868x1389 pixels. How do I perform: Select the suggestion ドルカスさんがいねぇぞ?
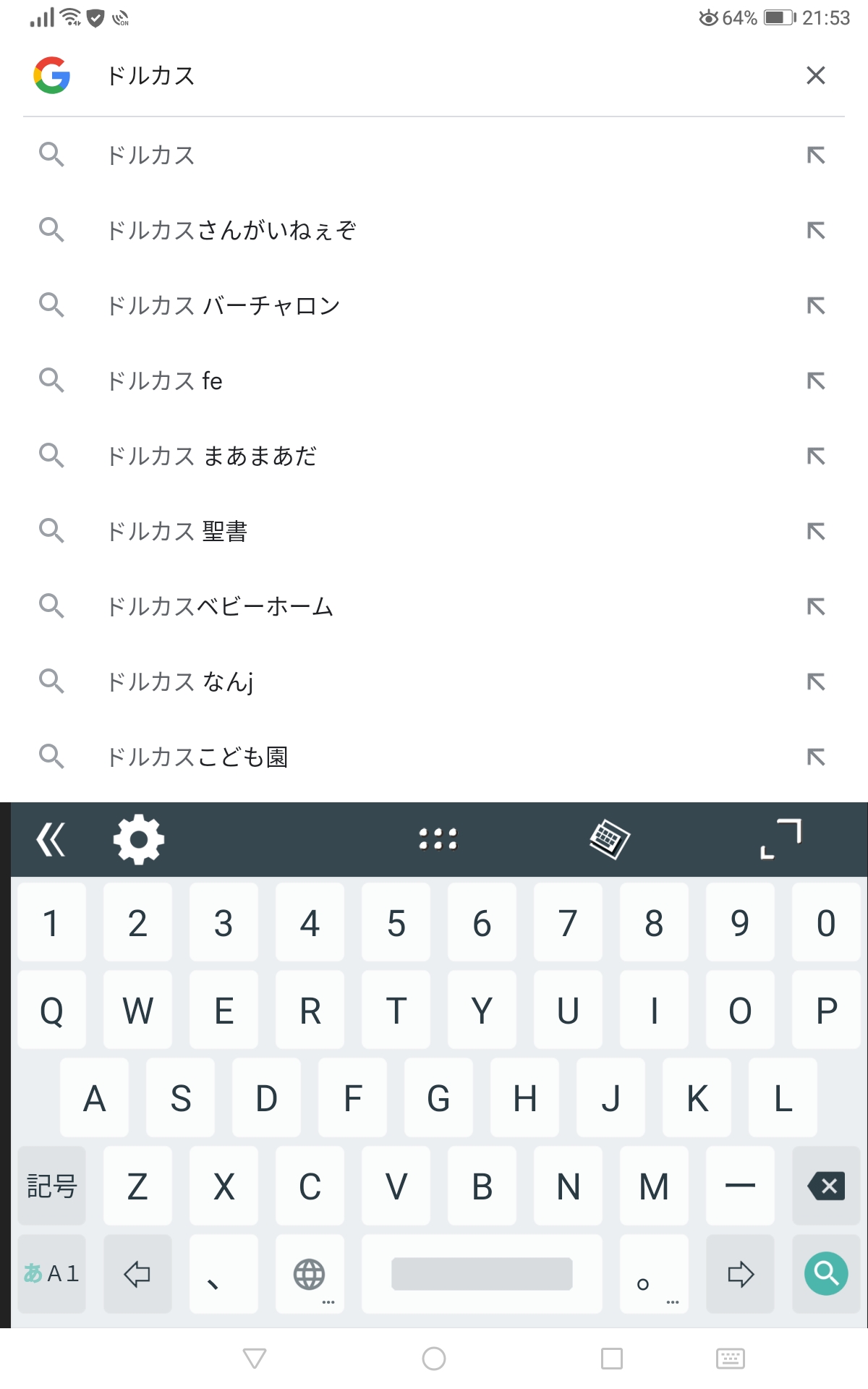click(x=231, y=231)
